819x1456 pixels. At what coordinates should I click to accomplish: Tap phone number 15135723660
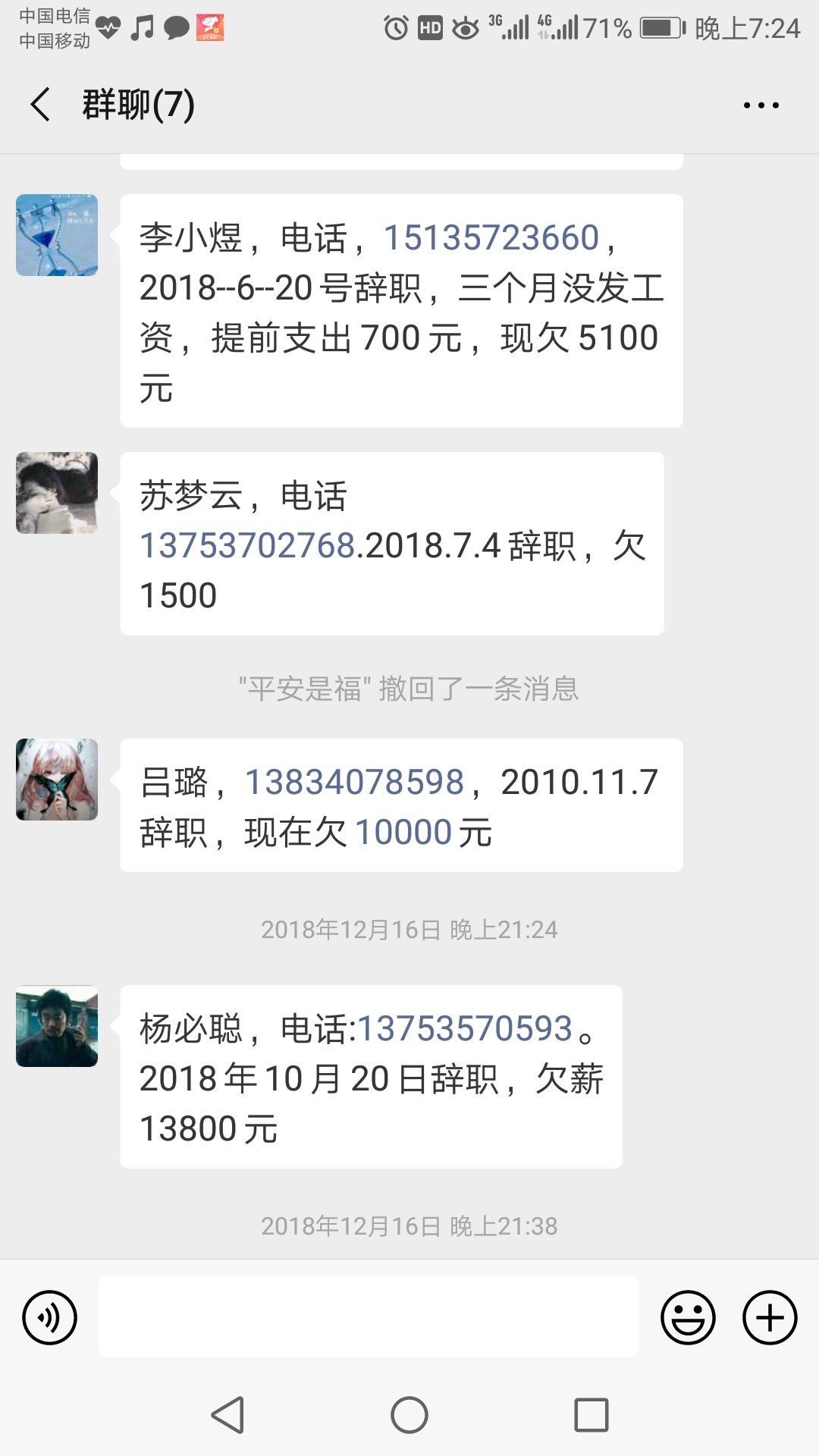pos(491,238)
